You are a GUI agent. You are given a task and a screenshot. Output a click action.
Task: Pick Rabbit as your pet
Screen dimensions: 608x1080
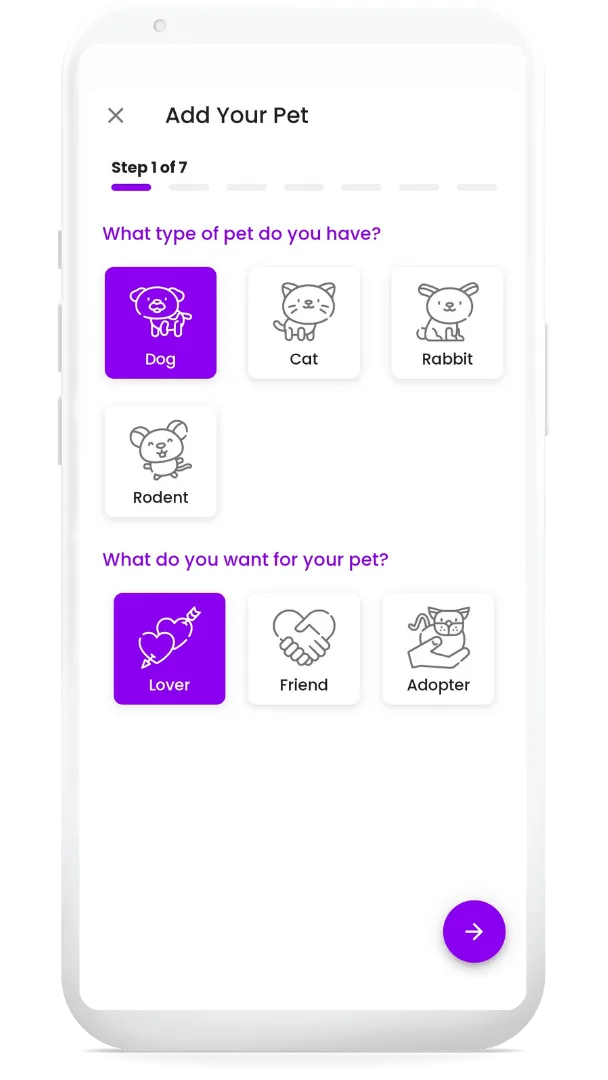click(447, 323)
